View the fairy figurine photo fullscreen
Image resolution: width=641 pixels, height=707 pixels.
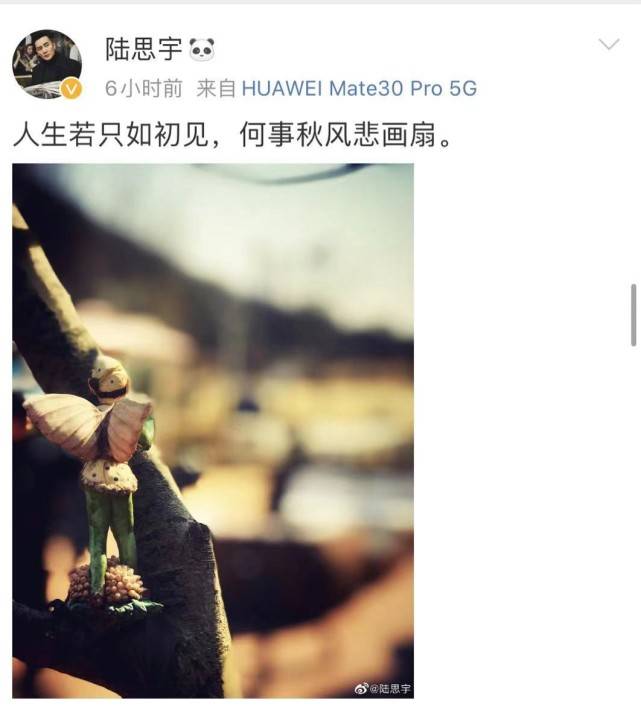(213, 430)
